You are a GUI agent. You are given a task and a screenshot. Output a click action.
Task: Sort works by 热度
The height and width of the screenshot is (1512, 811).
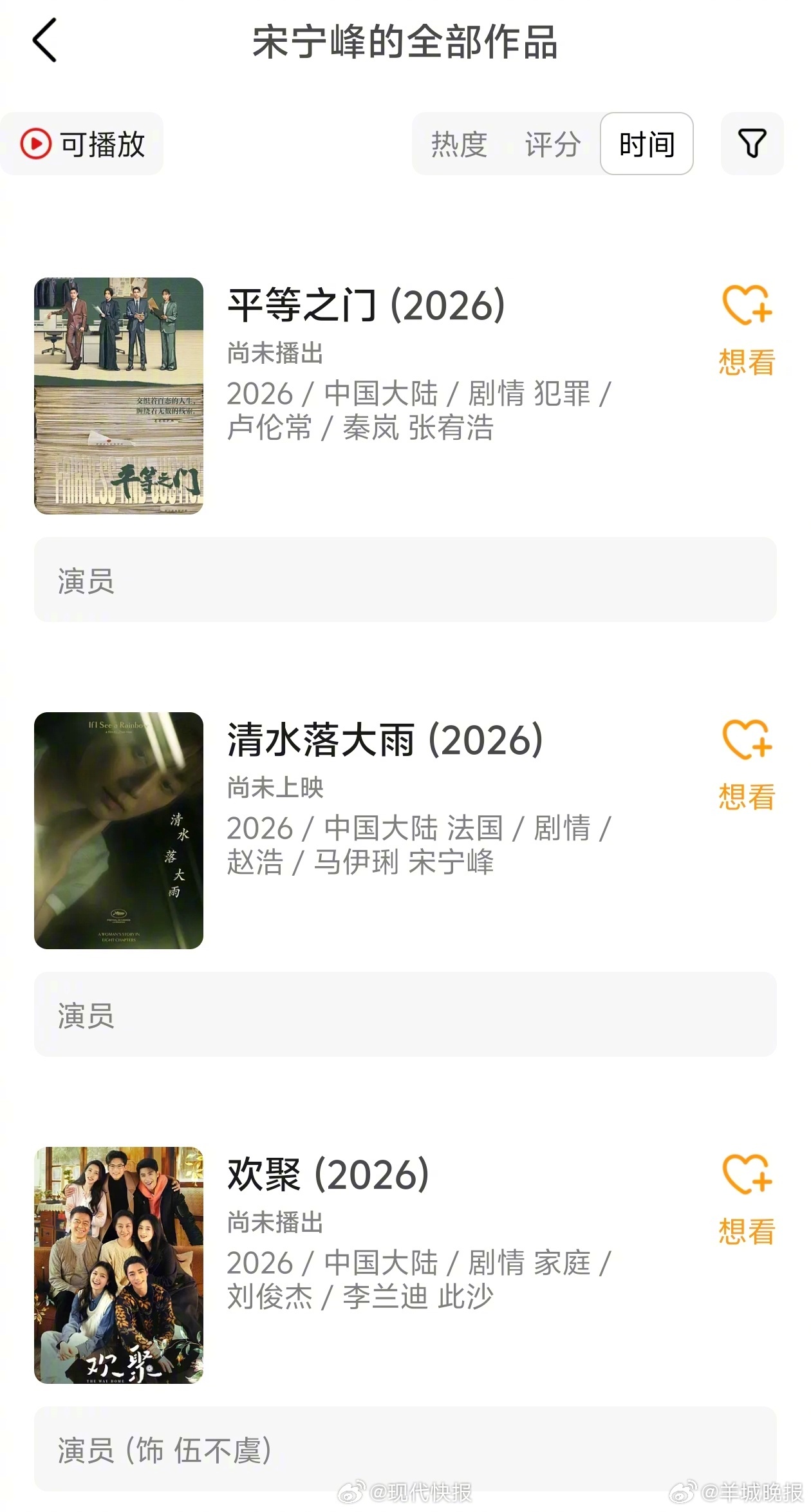(x=459, y=144)
